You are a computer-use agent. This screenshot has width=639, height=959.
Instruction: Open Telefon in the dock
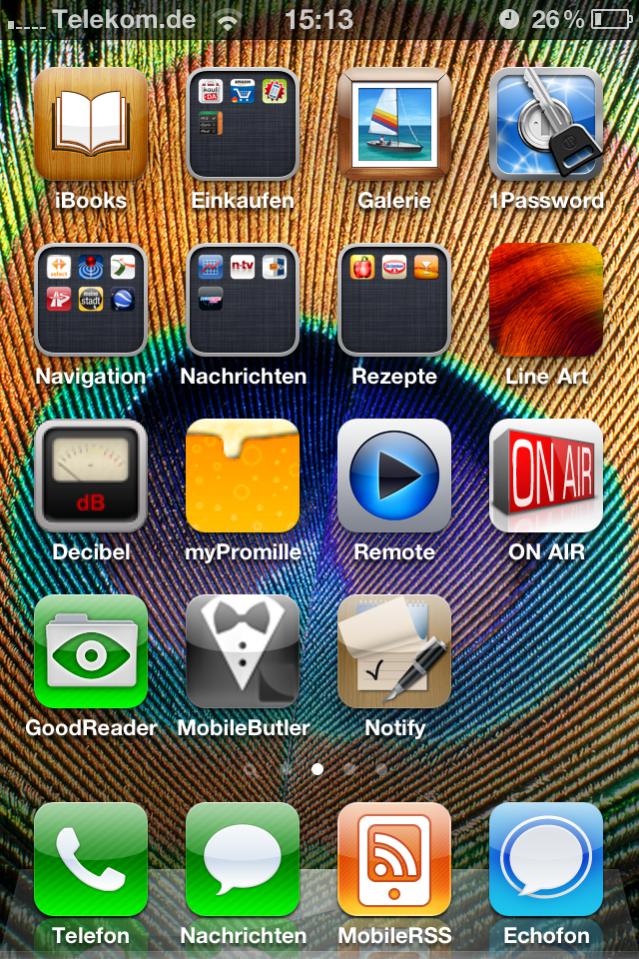click(x=90, y=859)
